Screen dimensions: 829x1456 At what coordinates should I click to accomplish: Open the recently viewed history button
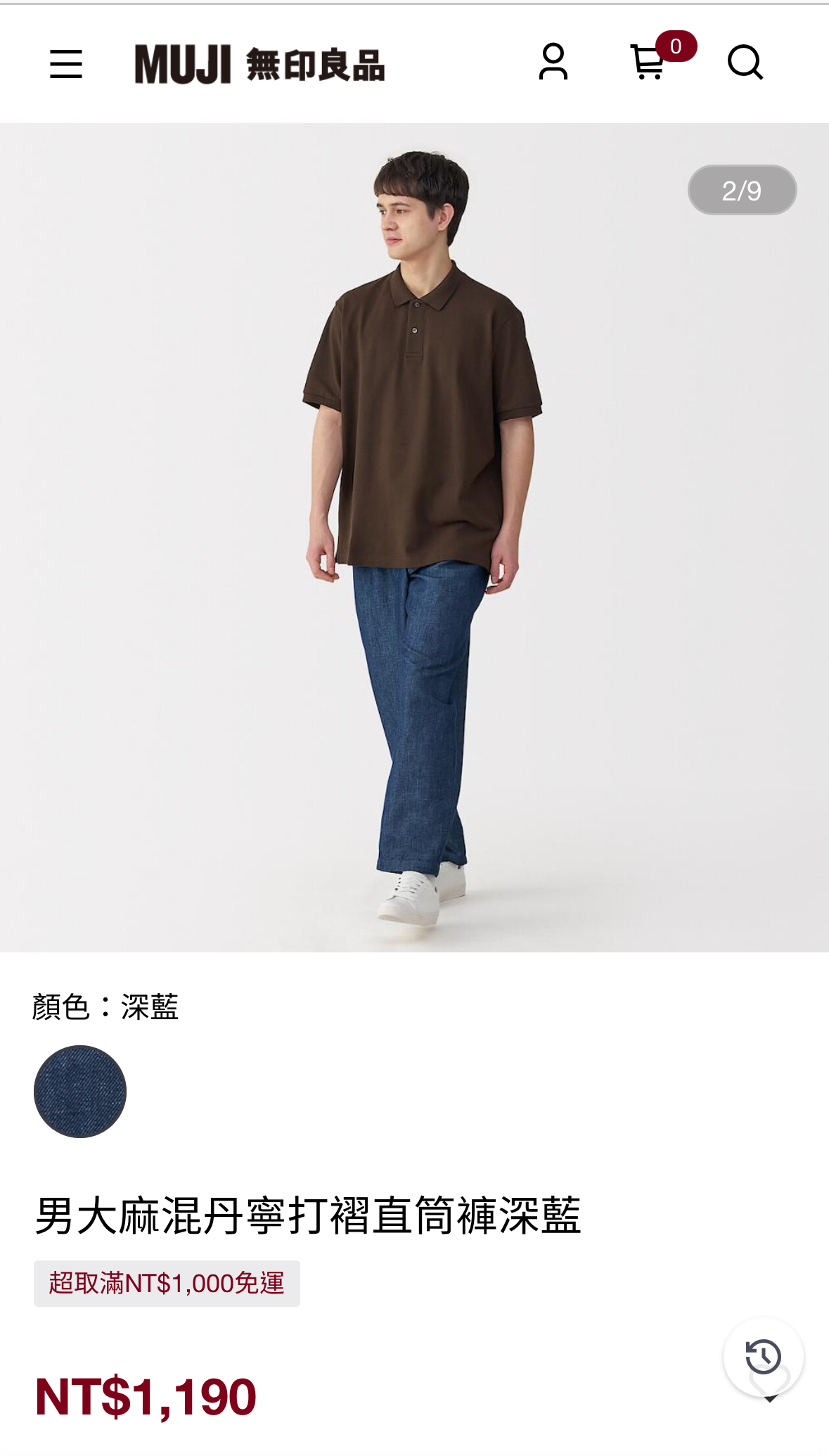[x=764, y=1357]
